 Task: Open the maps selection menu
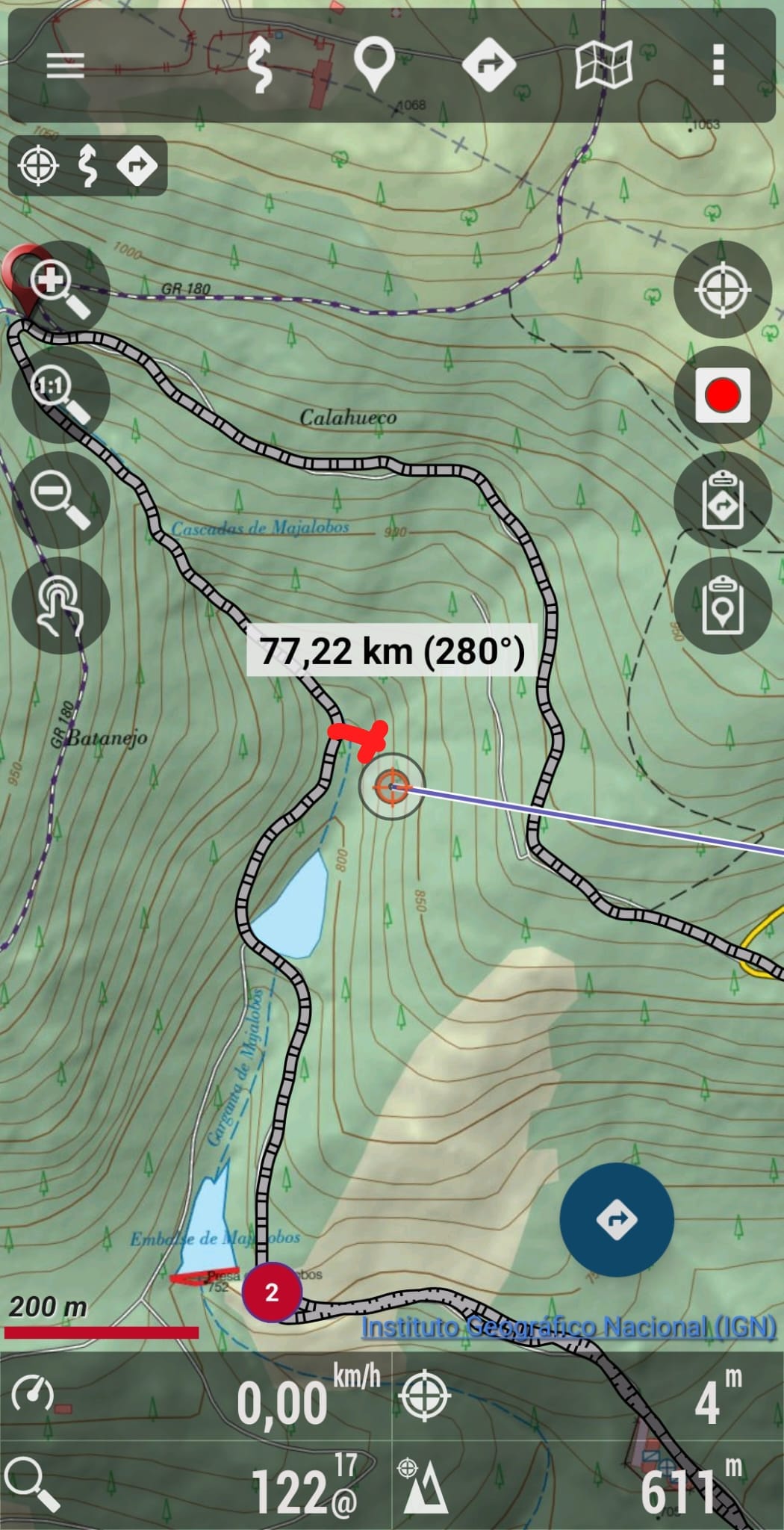coord(604,66)
